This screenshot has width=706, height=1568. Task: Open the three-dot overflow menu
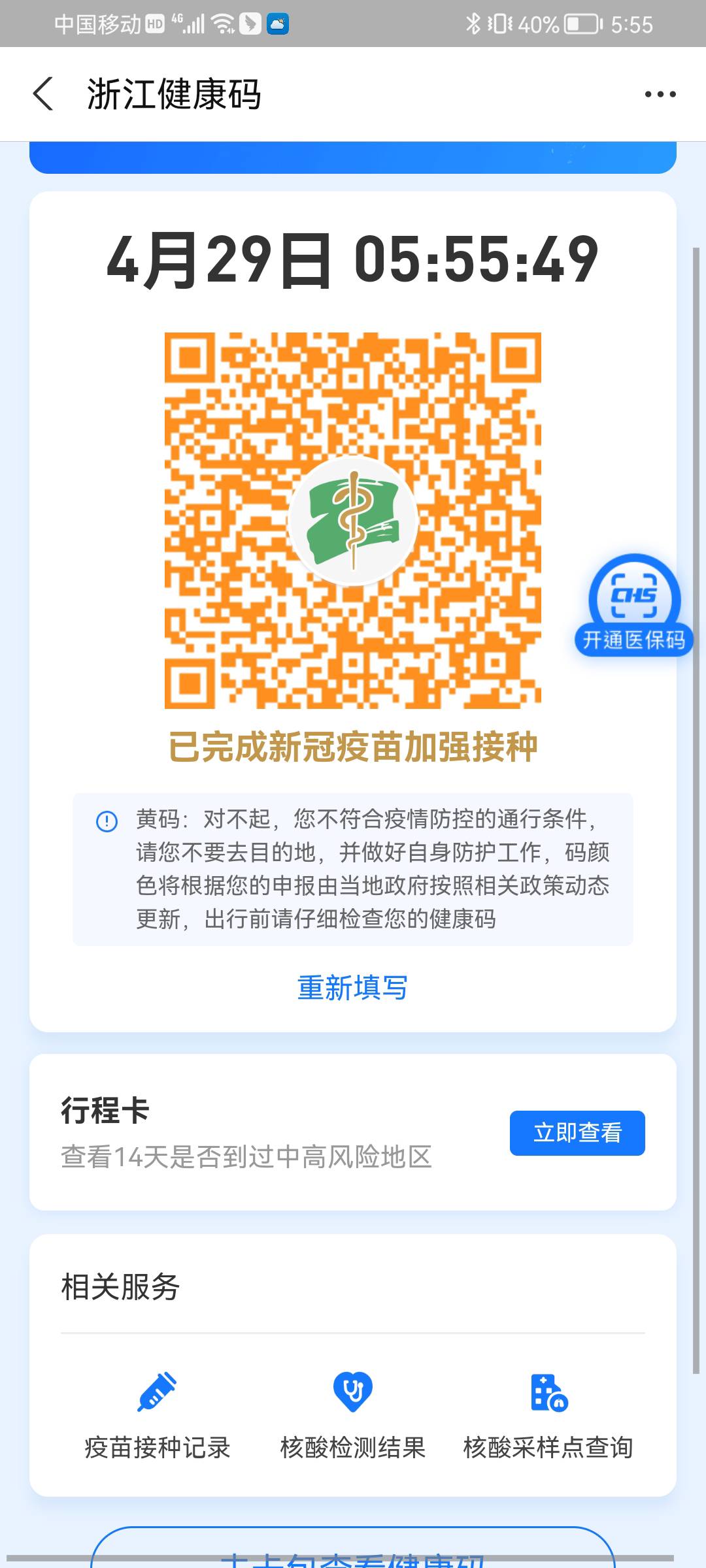coord(660,94)
